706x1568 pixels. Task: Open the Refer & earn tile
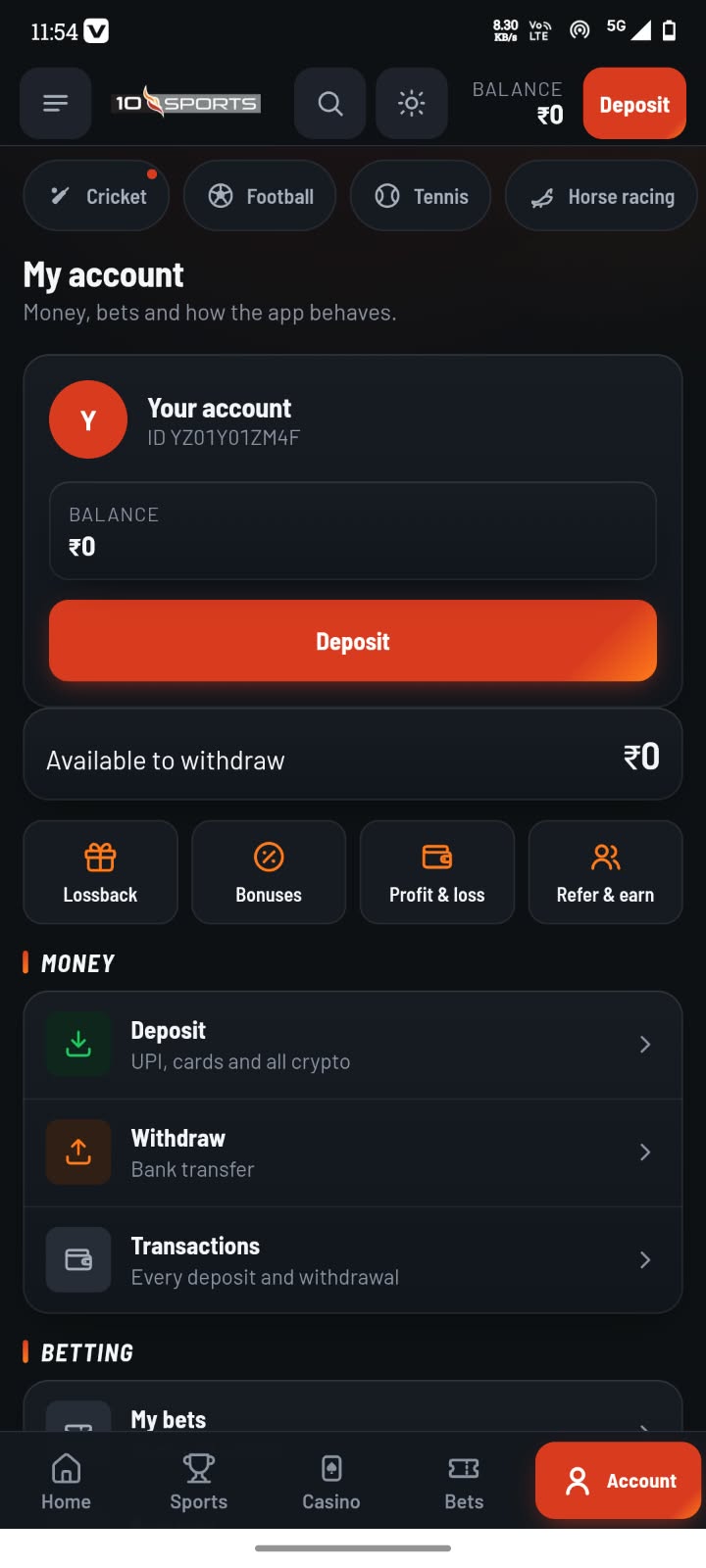pos(605,872)
